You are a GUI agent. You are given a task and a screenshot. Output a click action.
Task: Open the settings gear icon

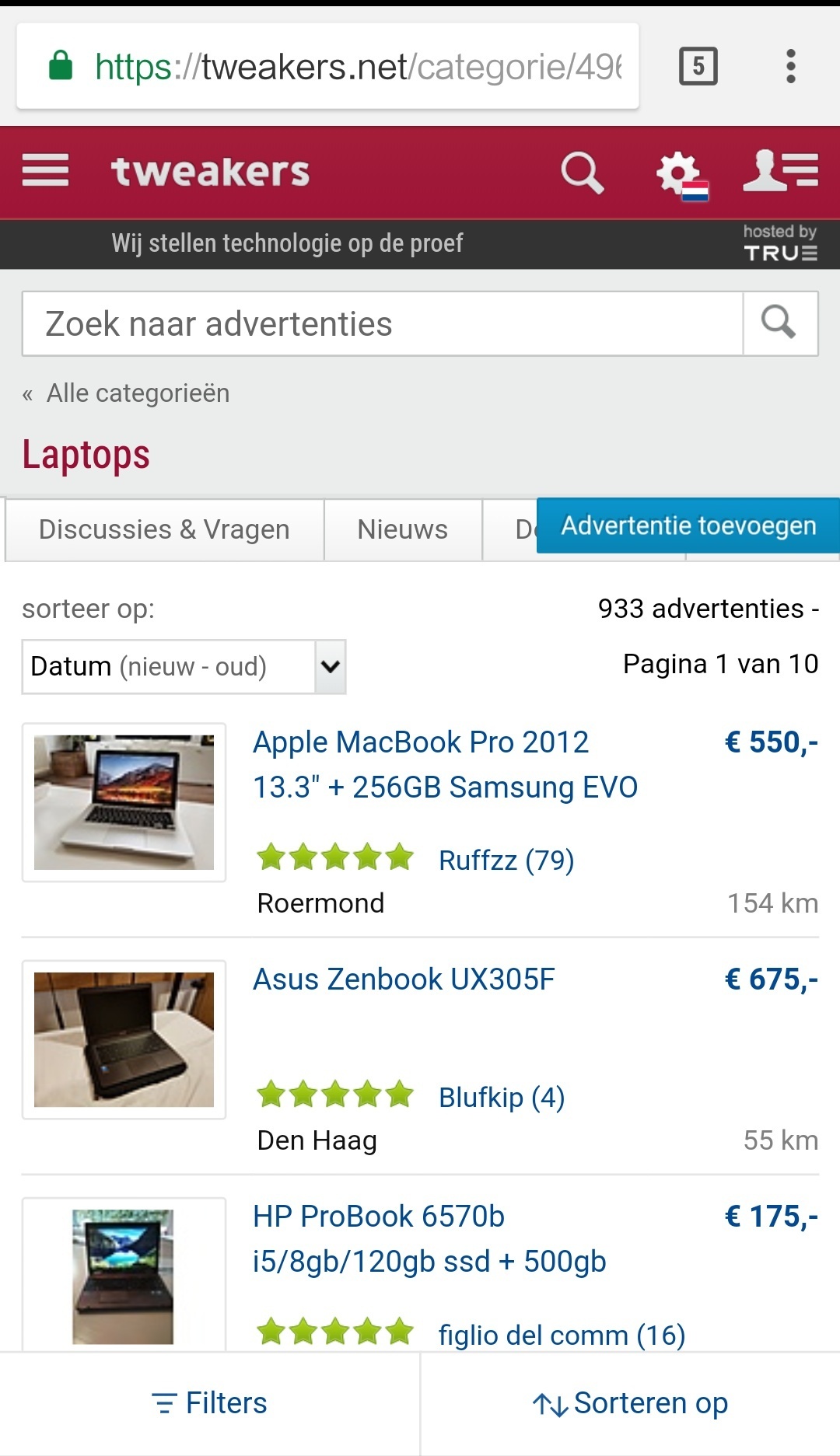coord(681,173)
